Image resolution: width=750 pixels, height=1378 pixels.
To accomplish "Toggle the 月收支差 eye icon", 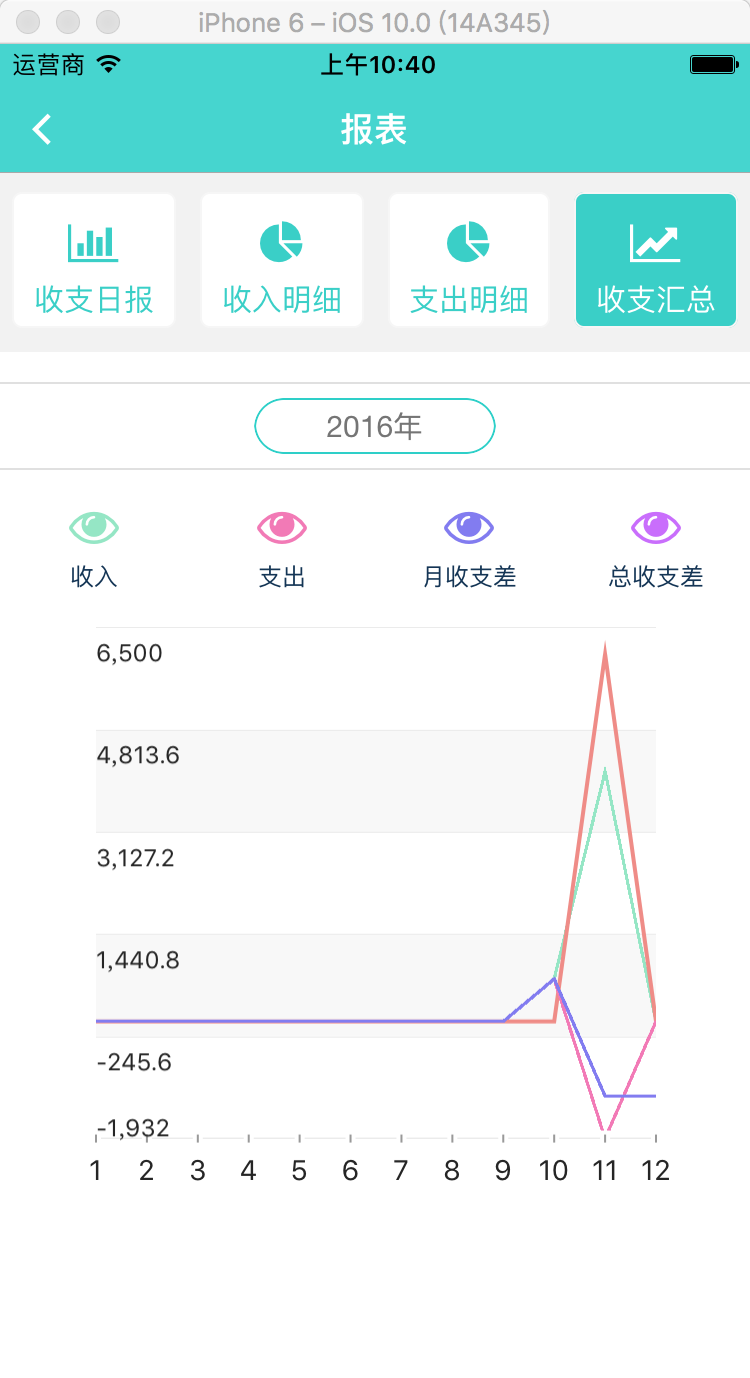I will (469, 527).
